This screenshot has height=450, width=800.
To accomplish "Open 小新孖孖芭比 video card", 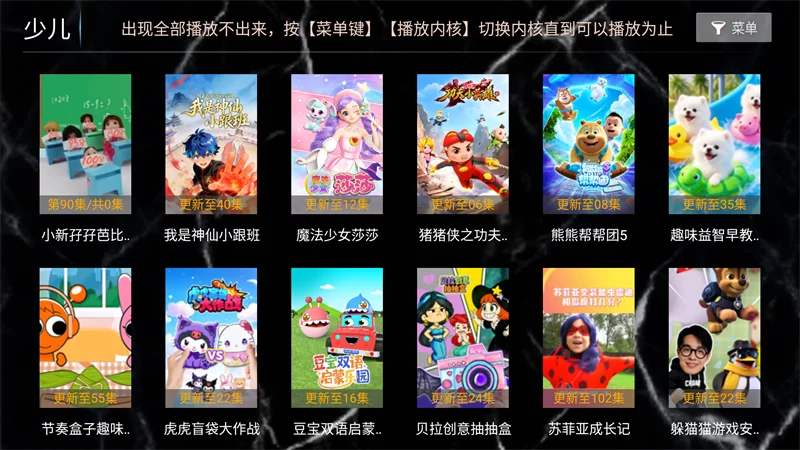I will click(85, 145).
